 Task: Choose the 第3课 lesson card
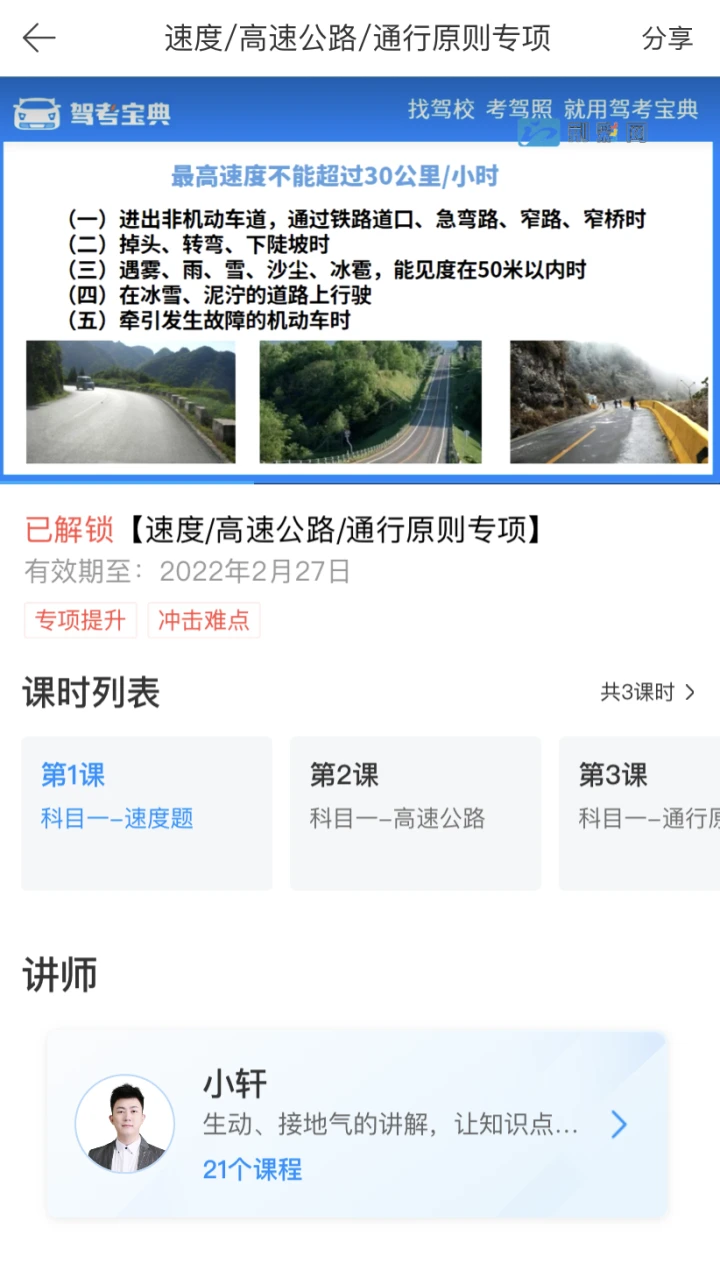coord(639,813)
